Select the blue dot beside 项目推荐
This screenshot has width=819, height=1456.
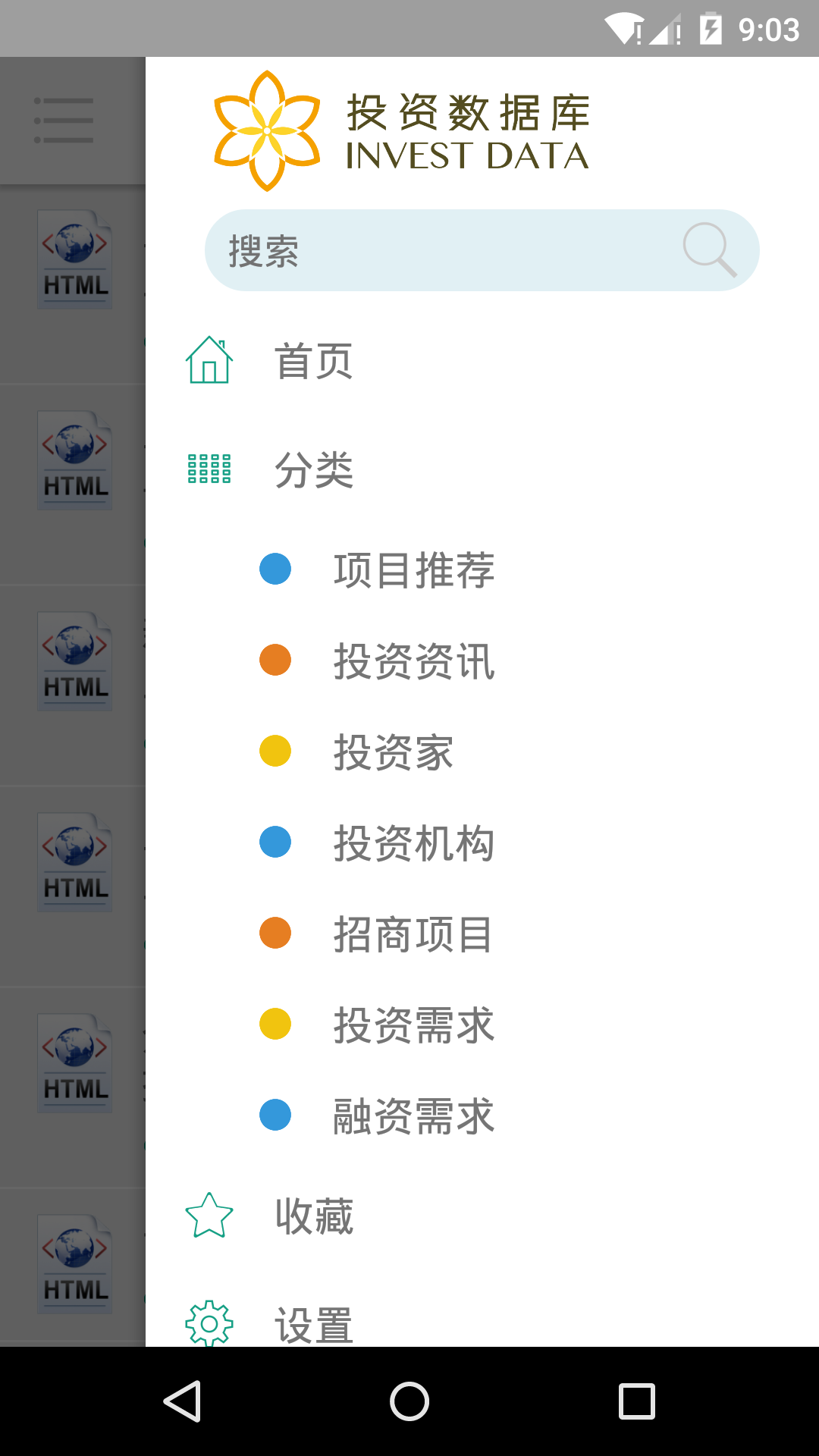point(275,568)
